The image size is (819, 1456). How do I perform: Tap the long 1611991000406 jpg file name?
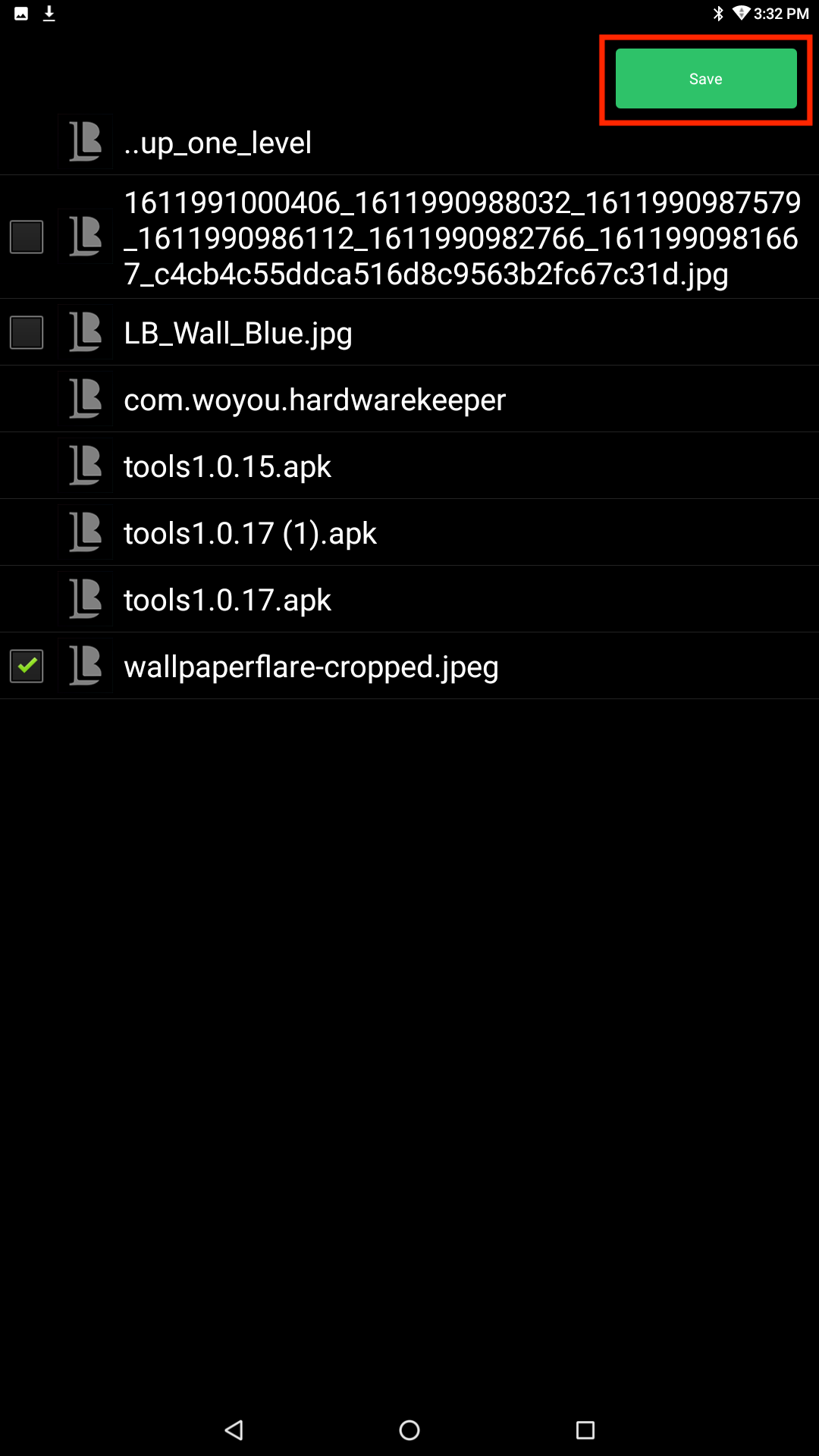tap(461, 237)
